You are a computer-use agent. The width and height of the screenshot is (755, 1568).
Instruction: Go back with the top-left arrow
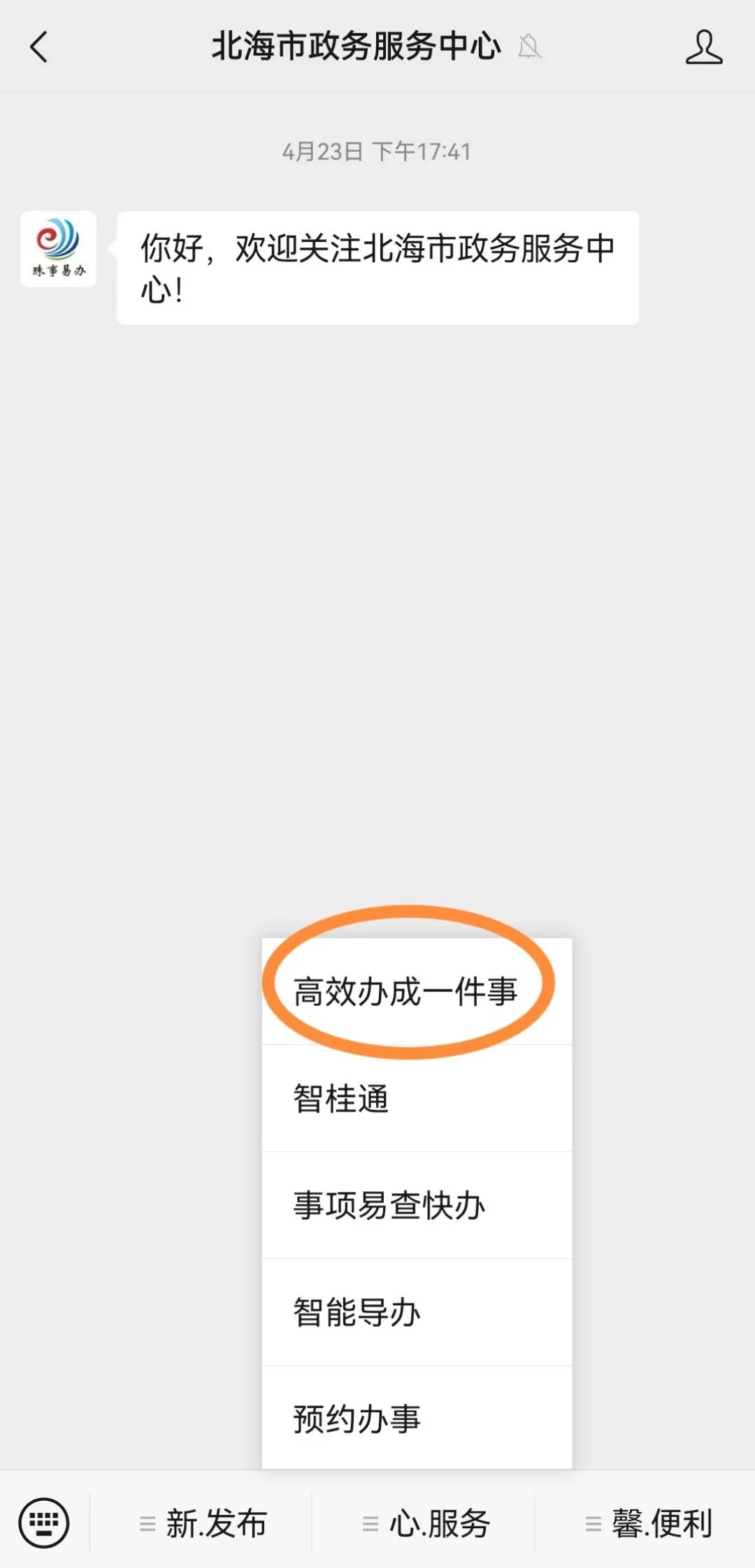point(39,47)
